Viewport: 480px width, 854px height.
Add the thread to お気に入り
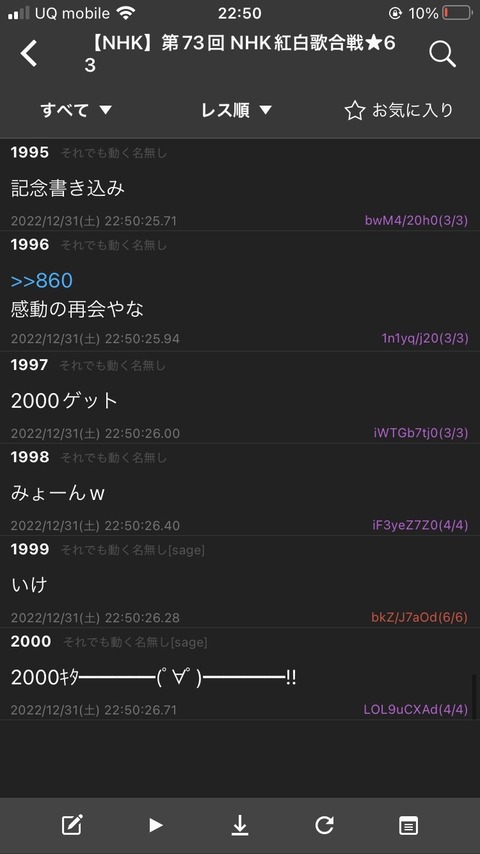click(x=399, y=111)
